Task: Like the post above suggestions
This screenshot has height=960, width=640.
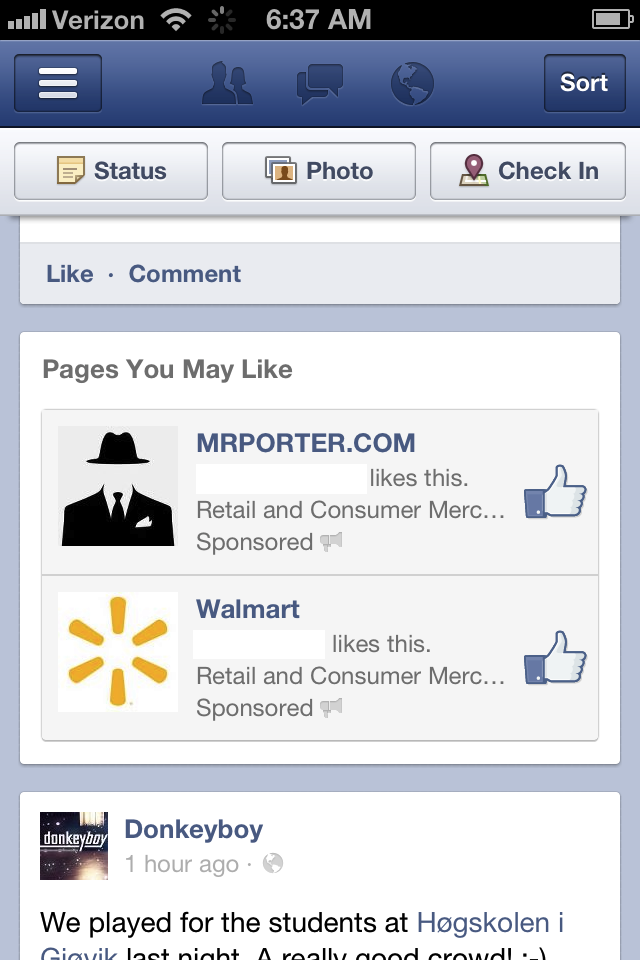Action: [70, 274]
